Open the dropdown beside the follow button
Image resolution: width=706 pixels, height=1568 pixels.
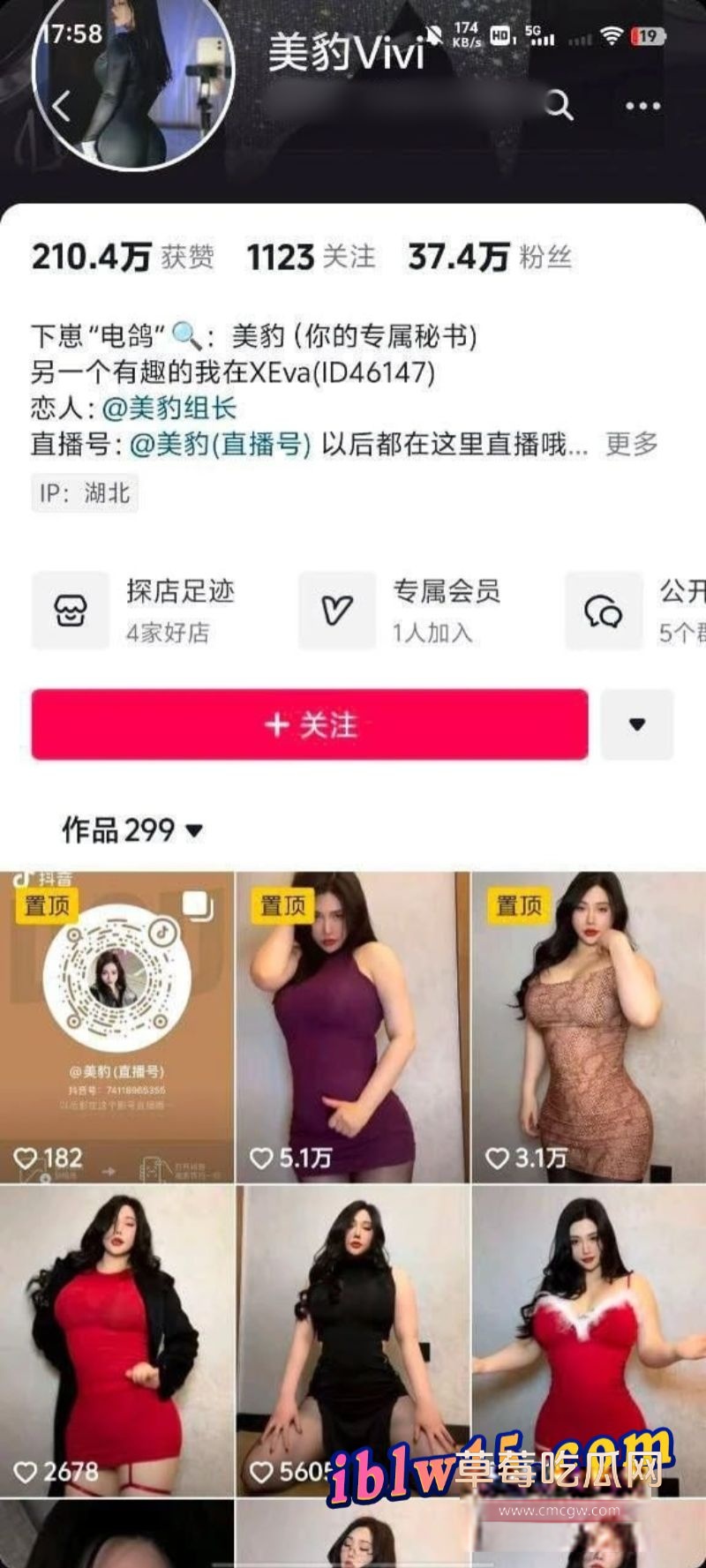[637, 725]
